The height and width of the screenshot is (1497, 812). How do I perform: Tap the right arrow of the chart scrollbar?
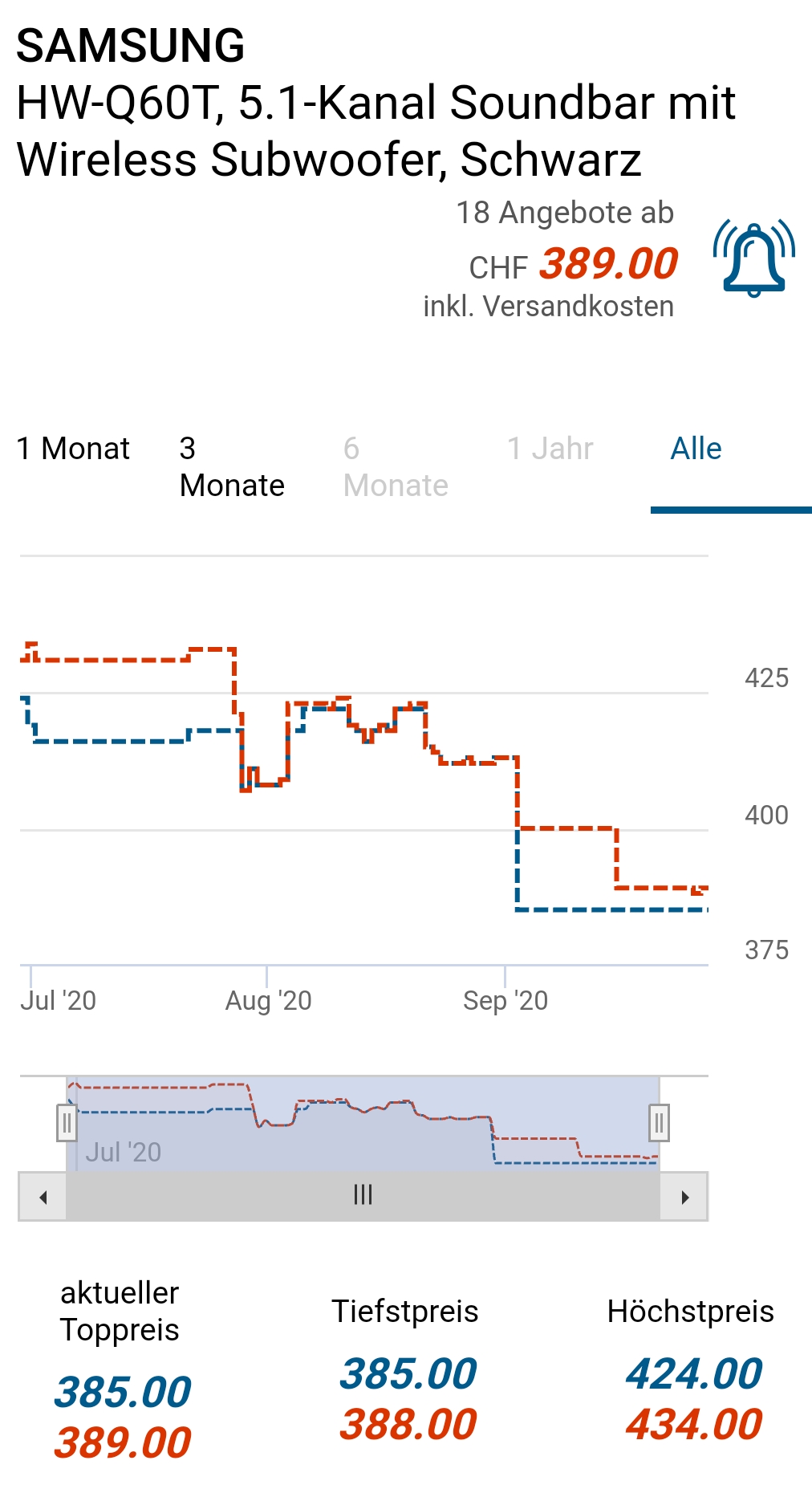tap(684, 1197)
